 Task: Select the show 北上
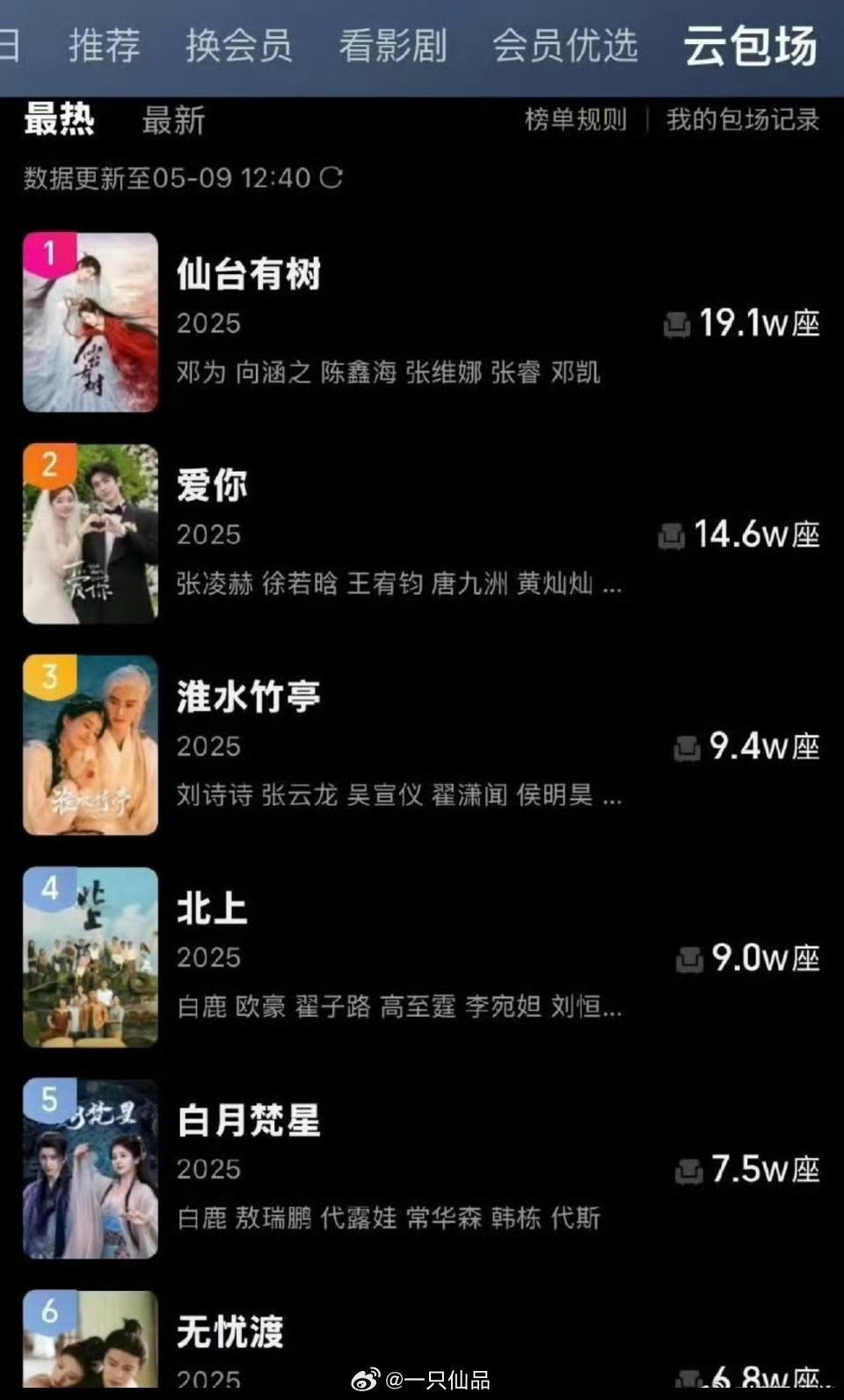tap(212, 909)
